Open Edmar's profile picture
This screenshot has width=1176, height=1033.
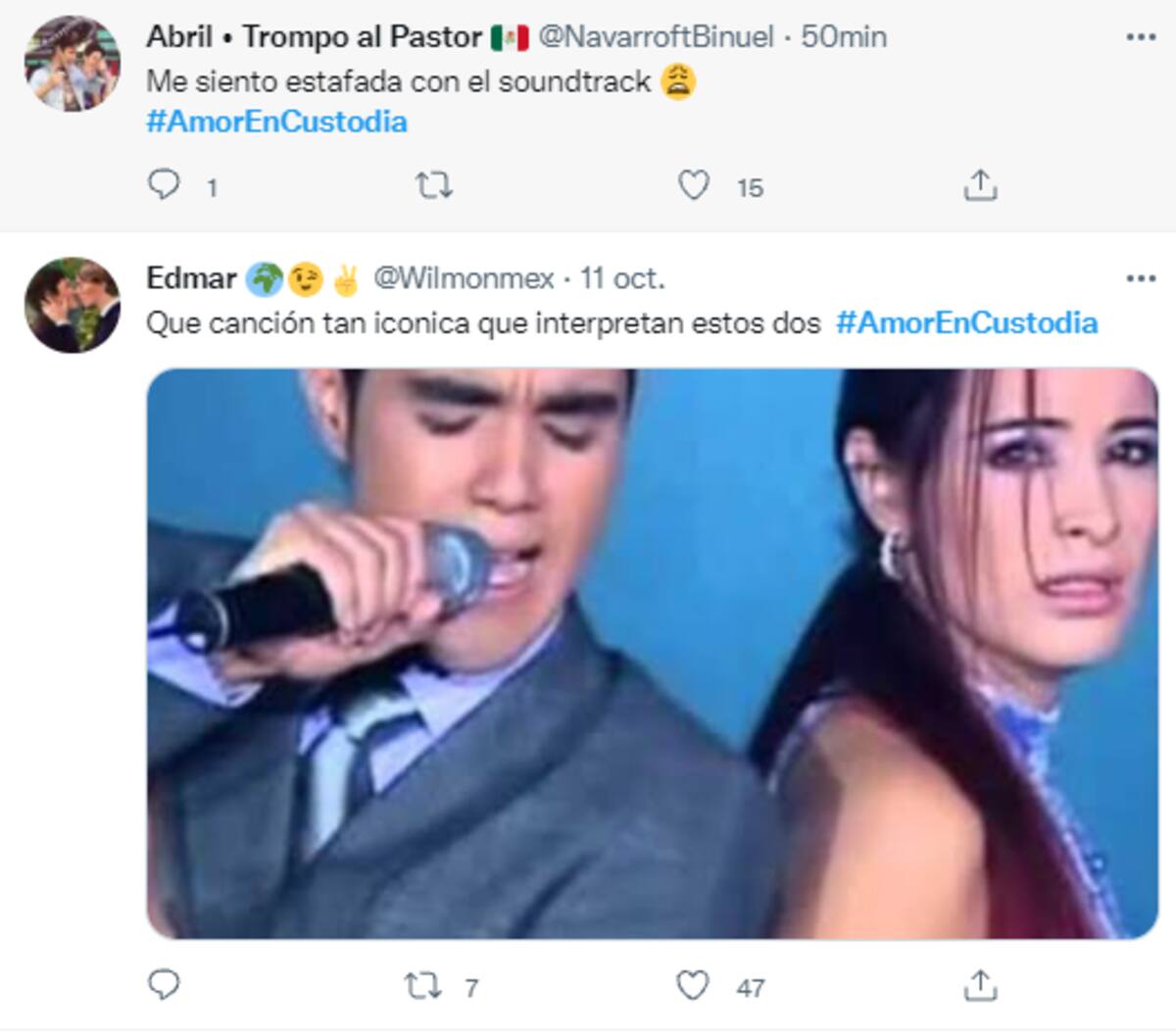click(x=72, y=306)
